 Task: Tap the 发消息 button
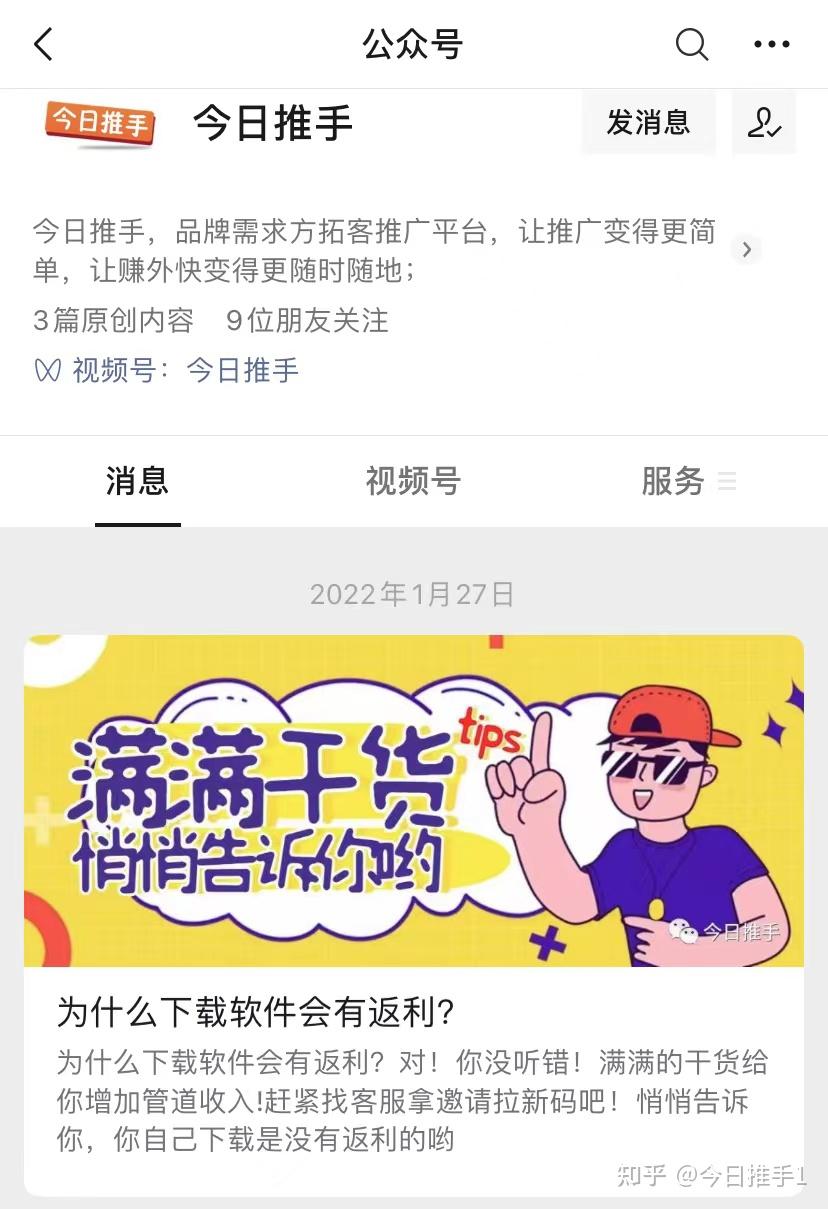648,122
